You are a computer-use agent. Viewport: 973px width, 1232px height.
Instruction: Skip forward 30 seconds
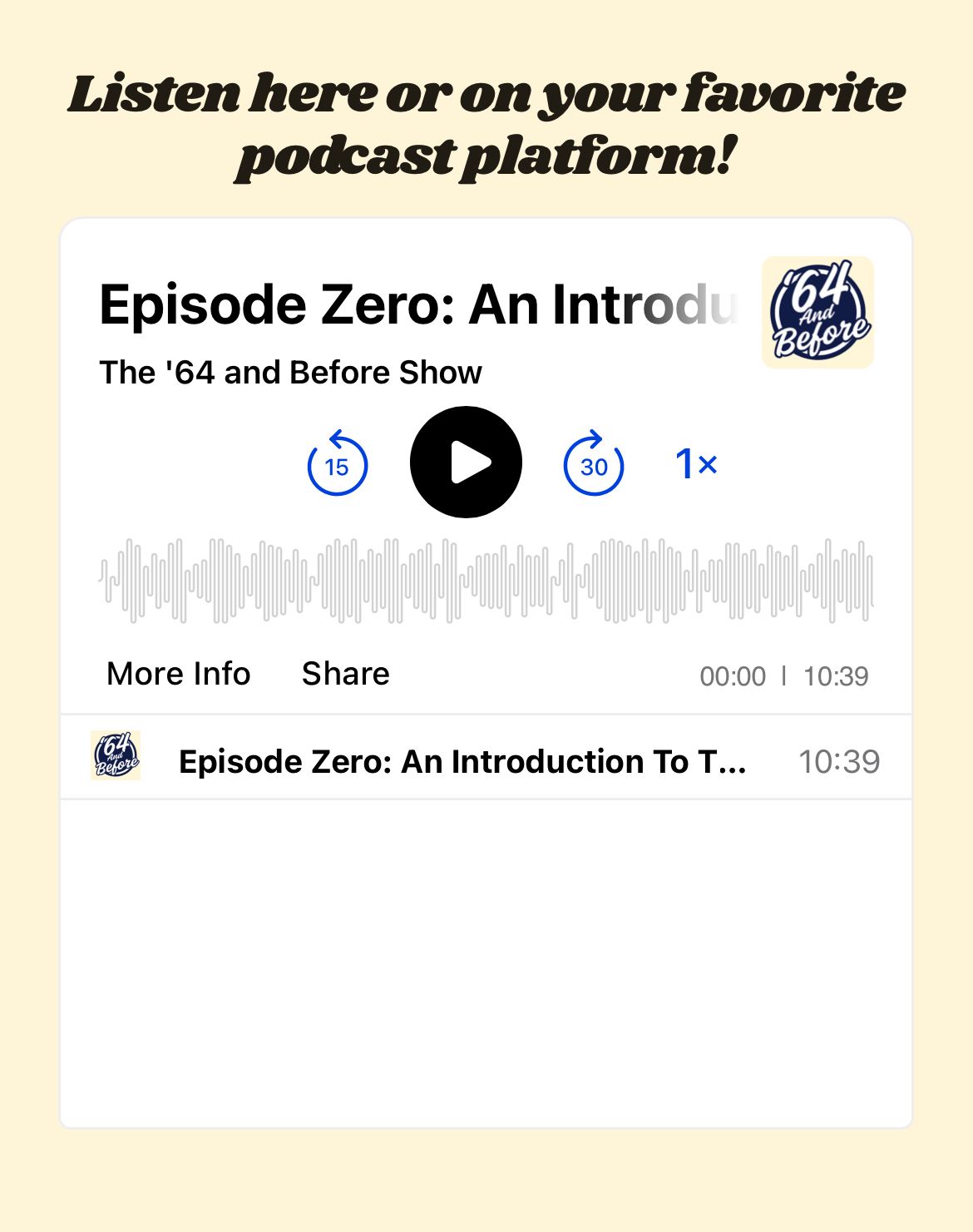tap(594, 464)
